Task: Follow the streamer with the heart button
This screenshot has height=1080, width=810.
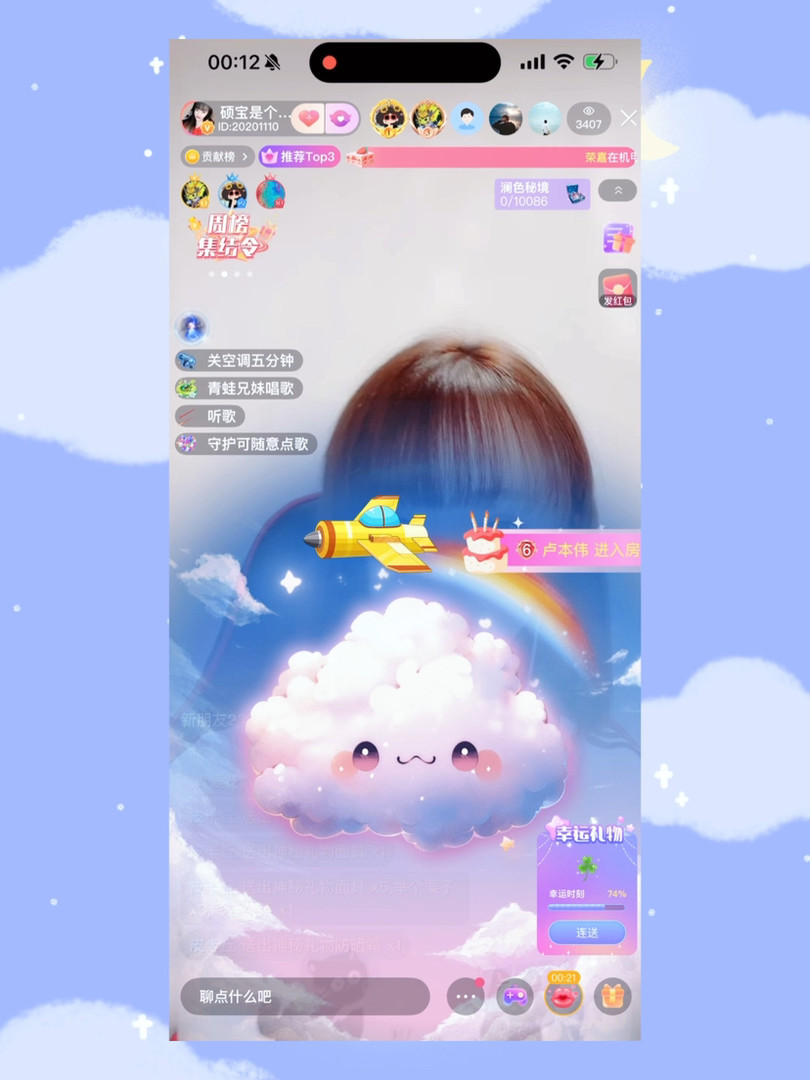Action: pos(310,119)
